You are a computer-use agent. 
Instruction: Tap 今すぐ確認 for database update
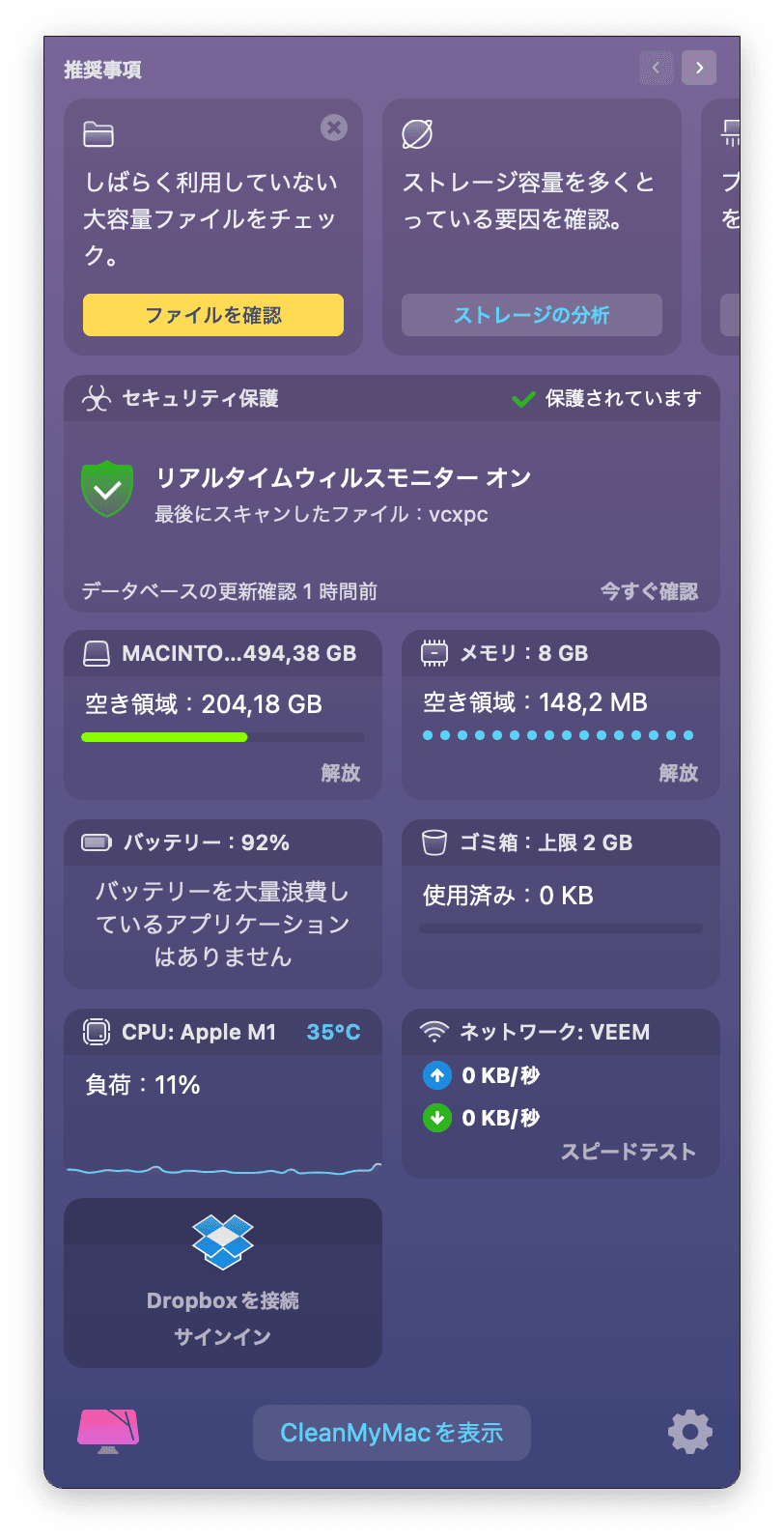pos(649,591)
